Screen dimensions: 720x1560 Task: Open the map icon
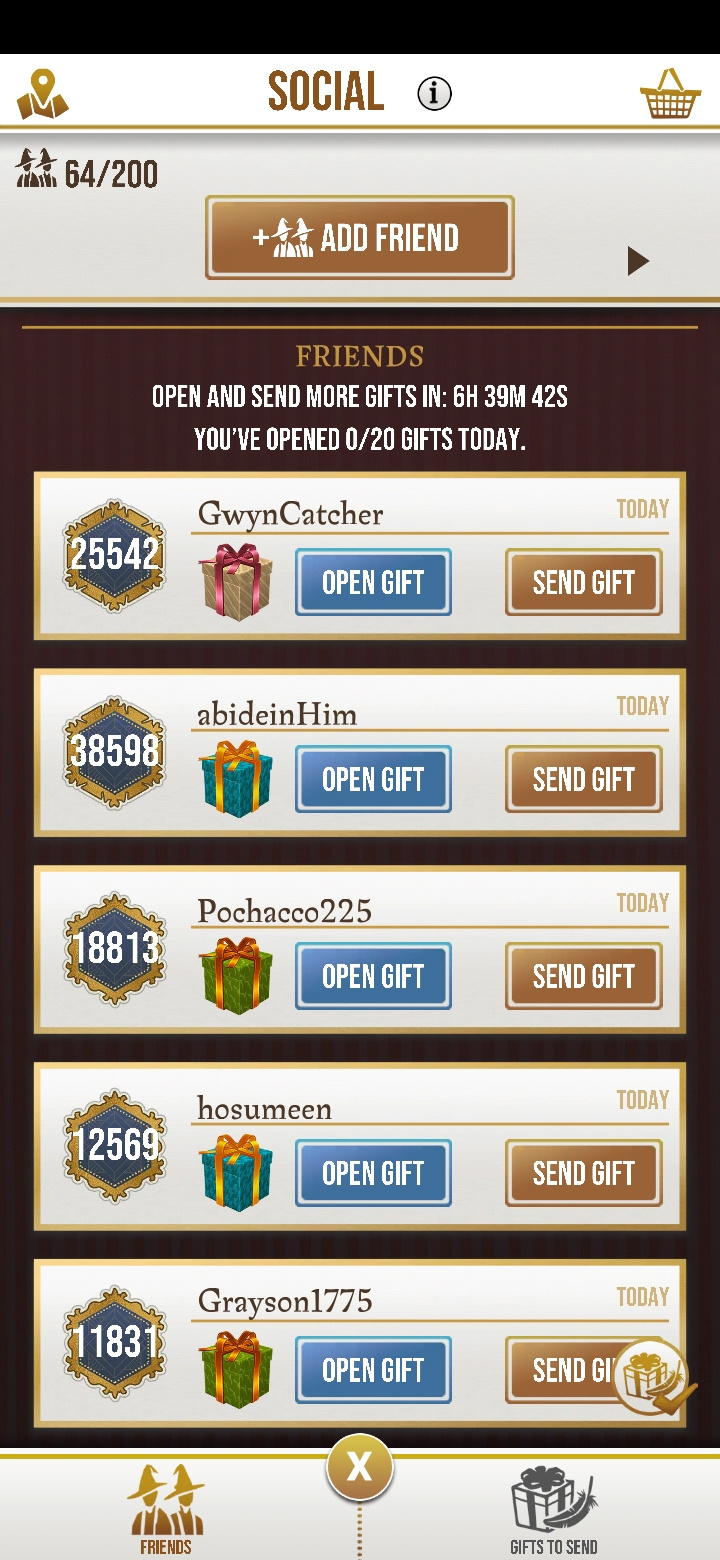click(x=42, y=94)
